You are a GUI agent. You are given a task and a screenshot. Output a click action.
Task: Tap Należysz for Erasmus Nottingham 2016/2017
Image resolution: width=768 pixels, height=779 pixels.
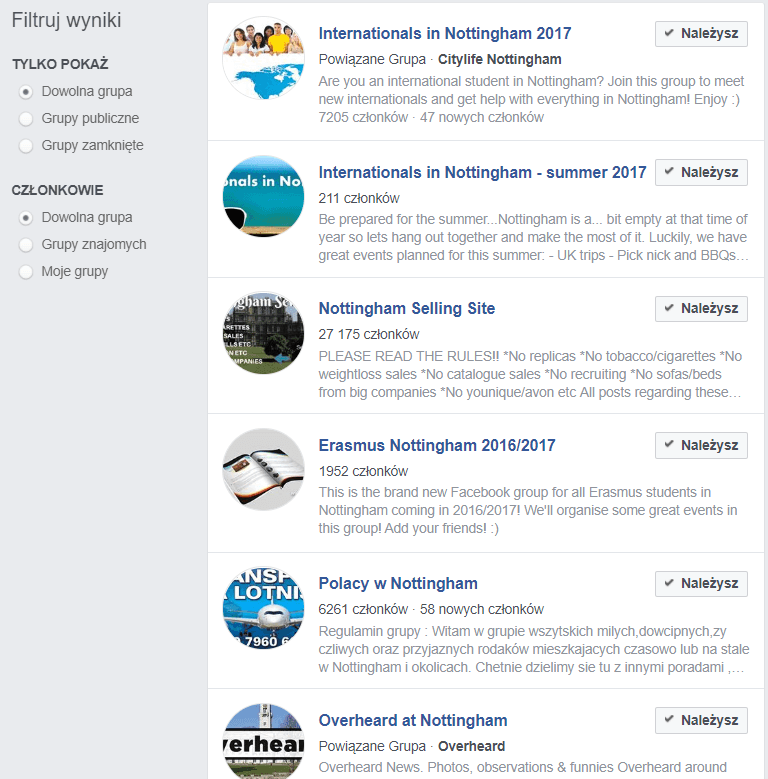pos(701,445)
